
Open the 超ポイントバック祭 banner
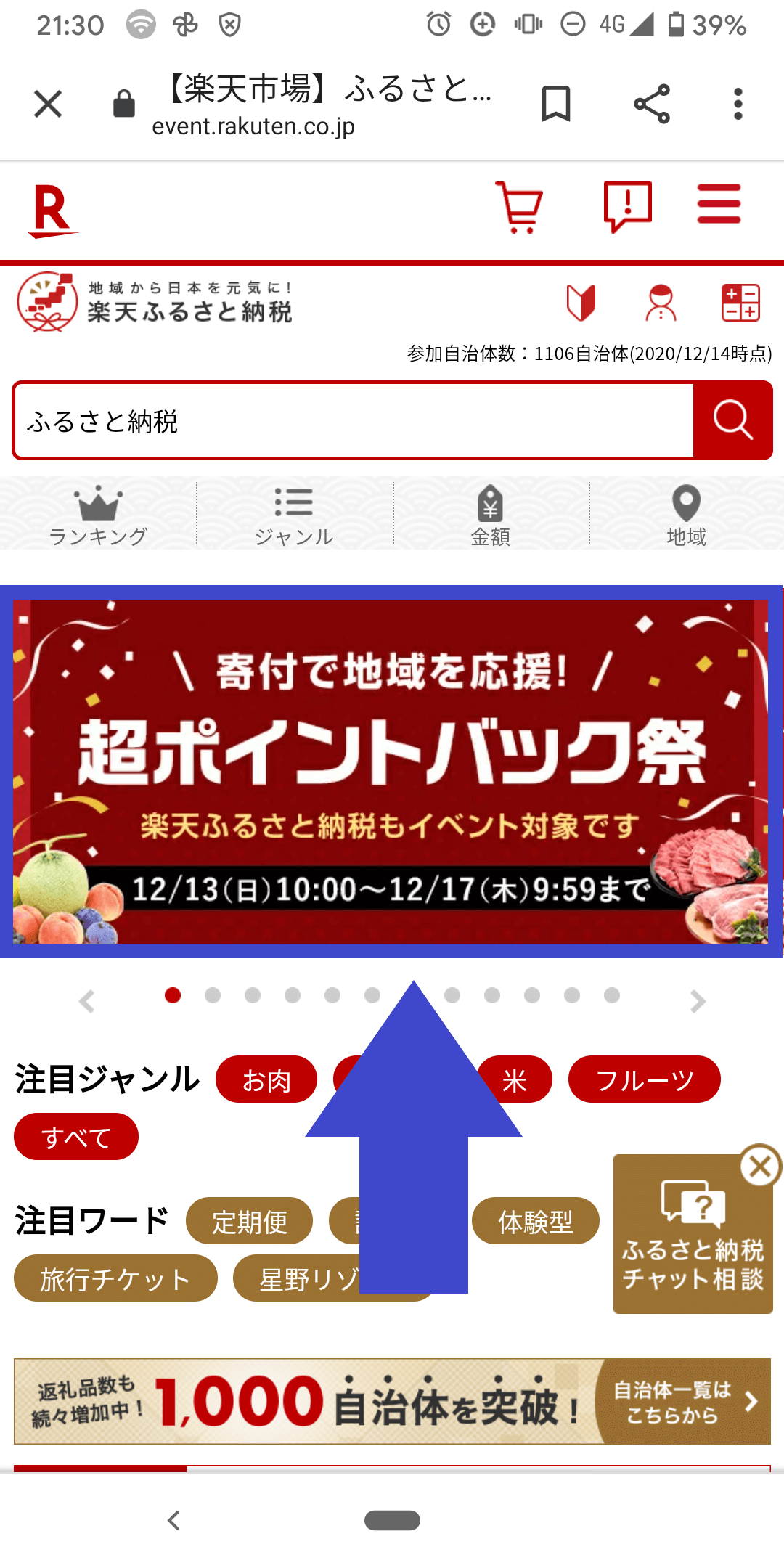click(391, 772)
